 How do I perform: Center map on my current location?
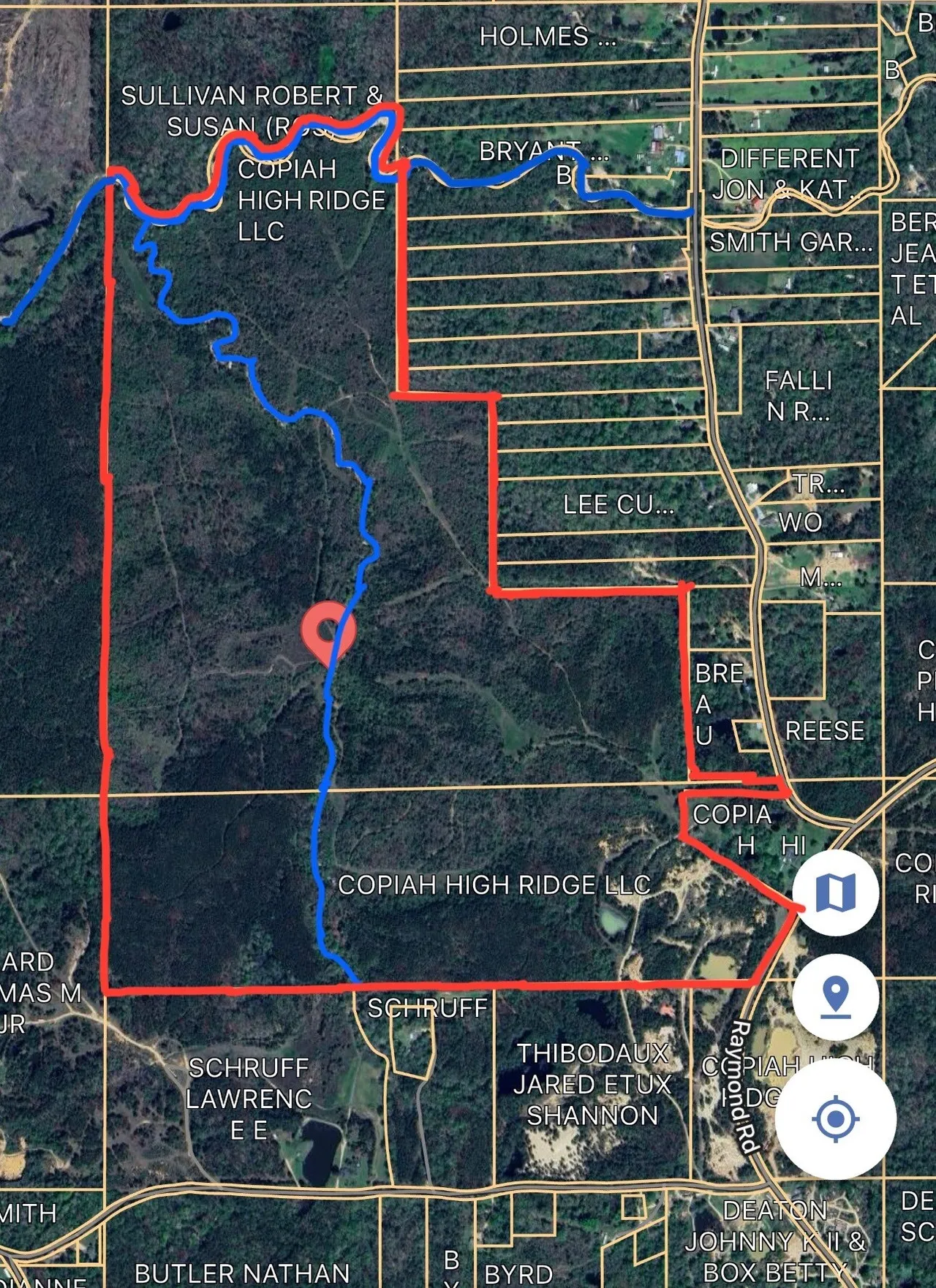(x=835, y=1118)
